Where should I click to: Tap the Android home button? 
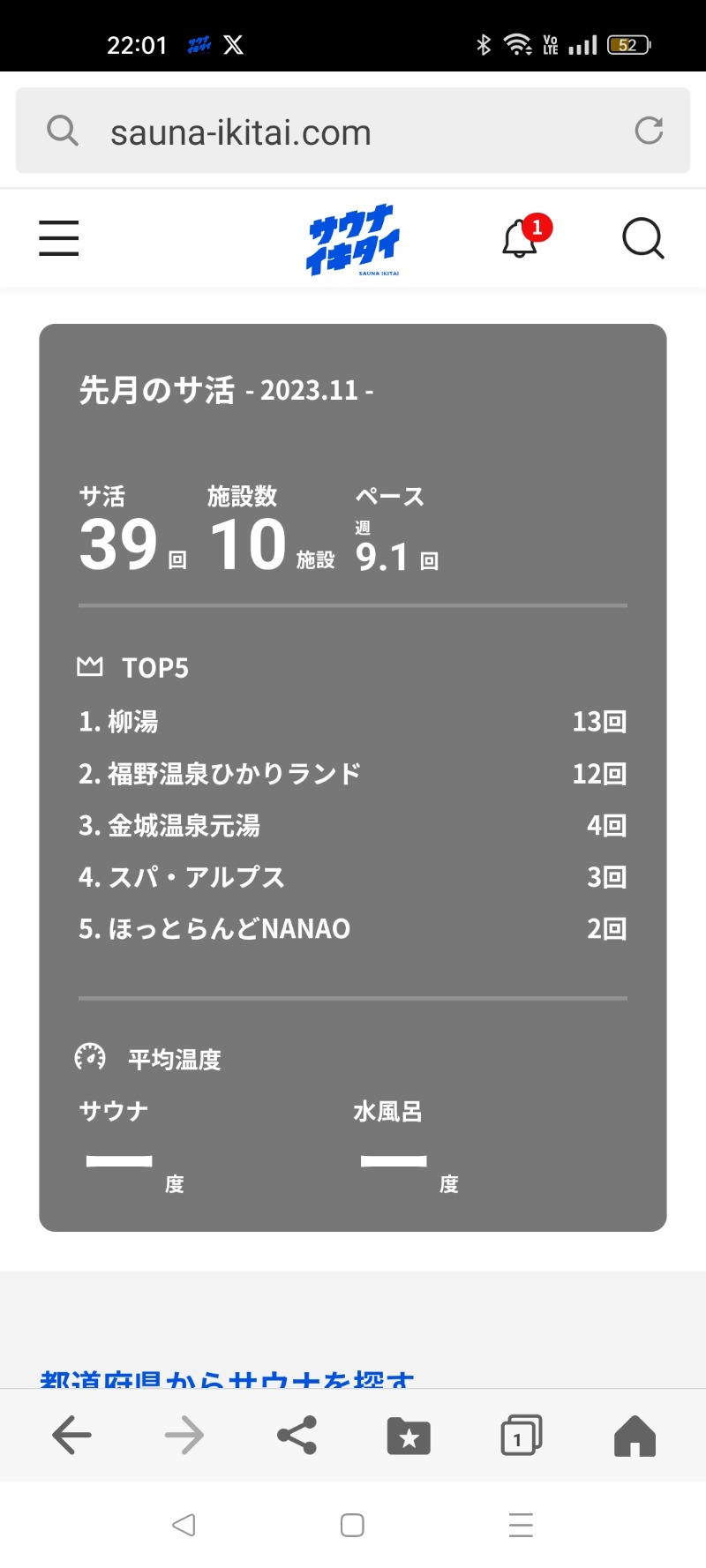[353, 1524]
